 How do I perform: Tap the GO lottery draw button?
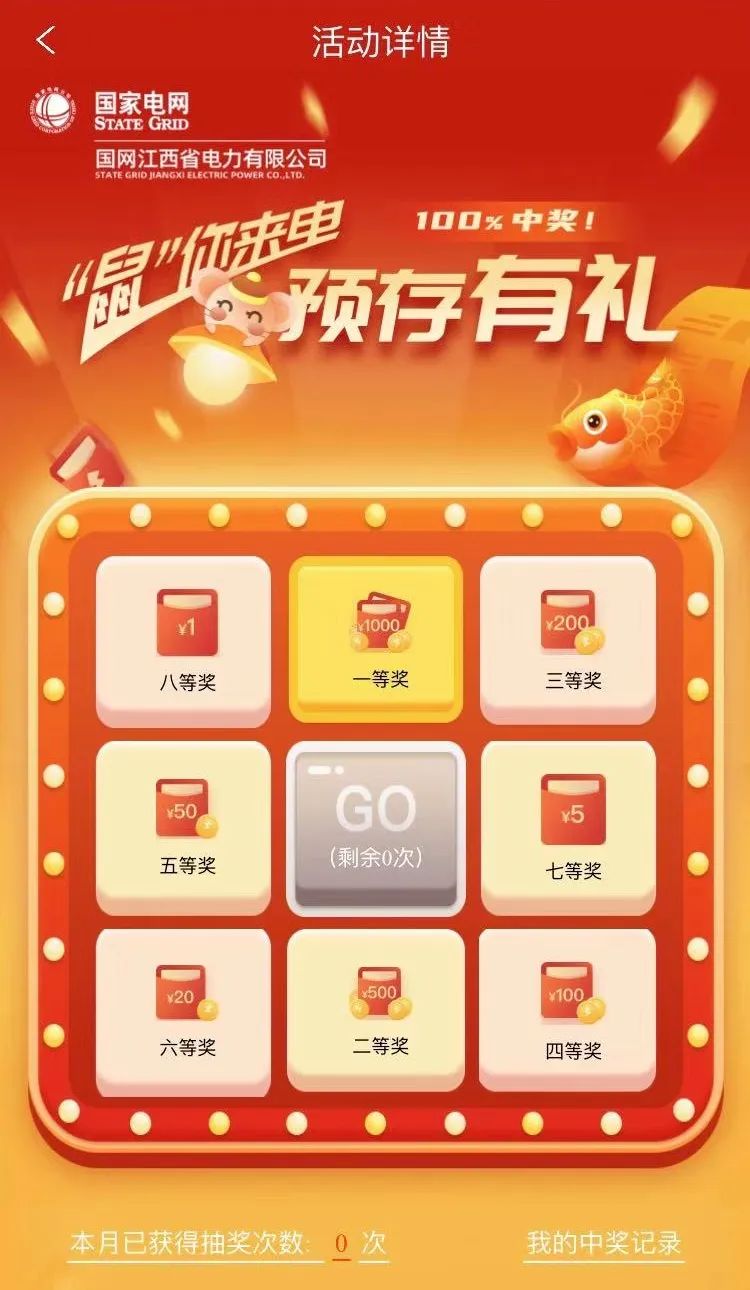[375, 827]
